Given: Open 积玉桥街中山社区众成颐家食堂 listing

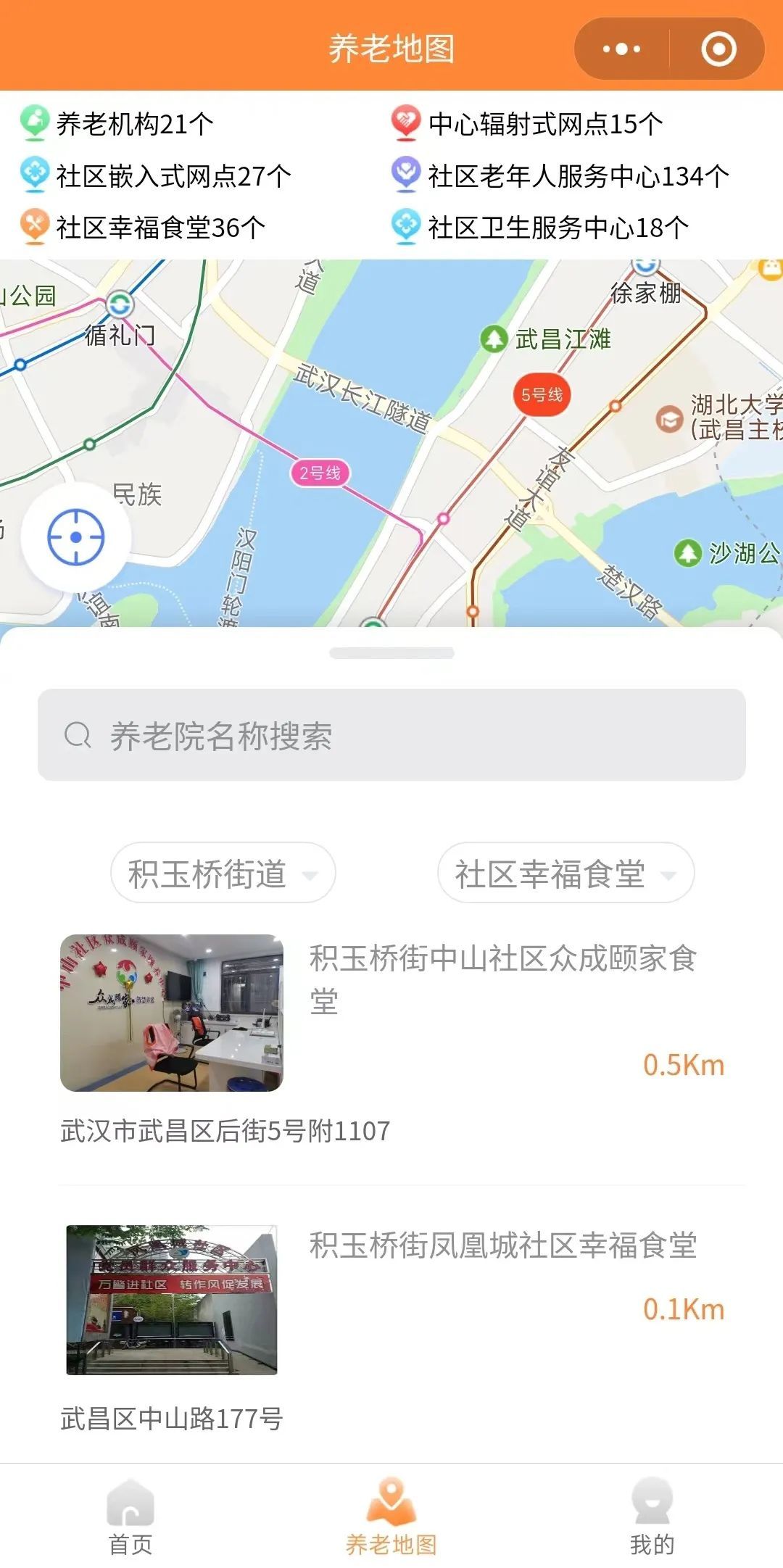Looking at the screenshot, I should (x=502, y=979).
